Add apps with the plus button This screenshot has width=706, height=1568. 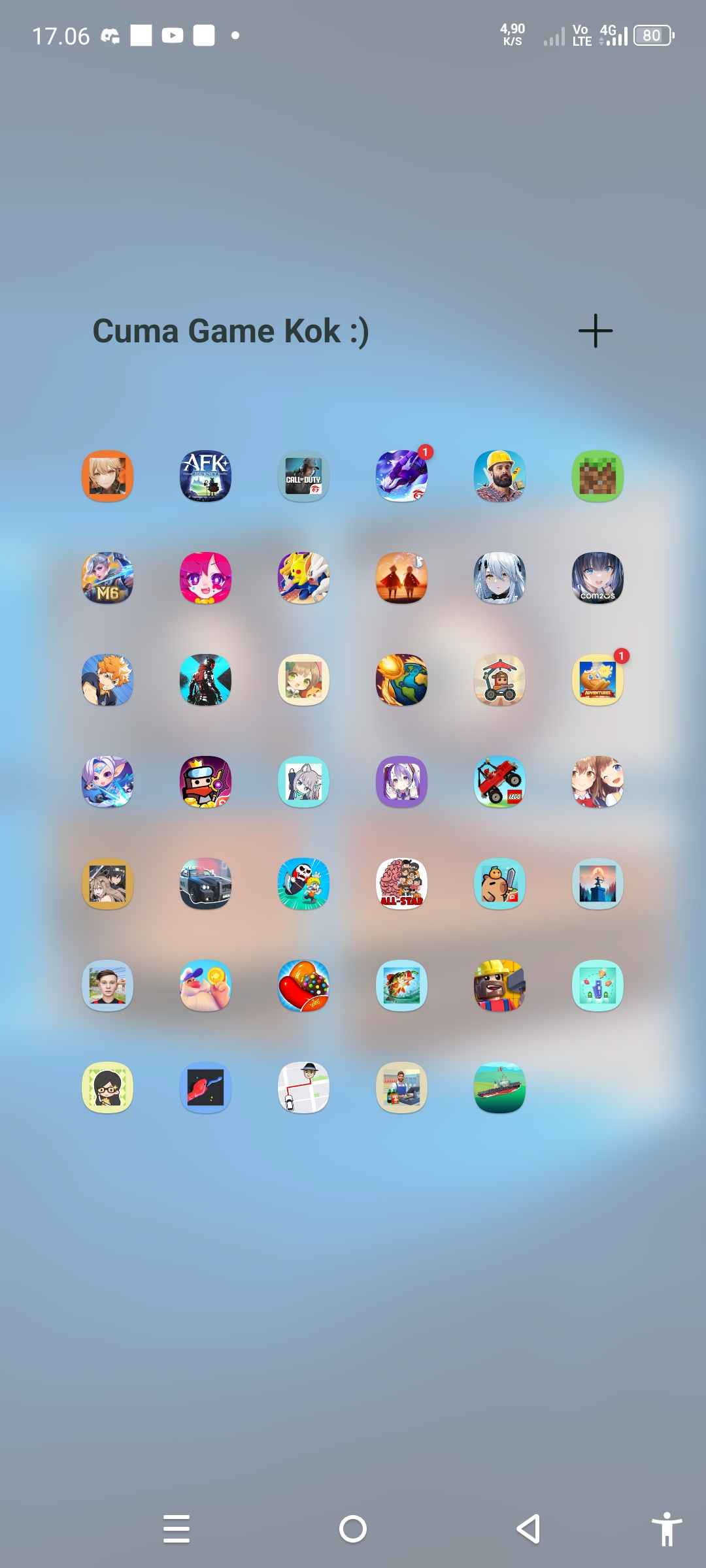[595, 331]
